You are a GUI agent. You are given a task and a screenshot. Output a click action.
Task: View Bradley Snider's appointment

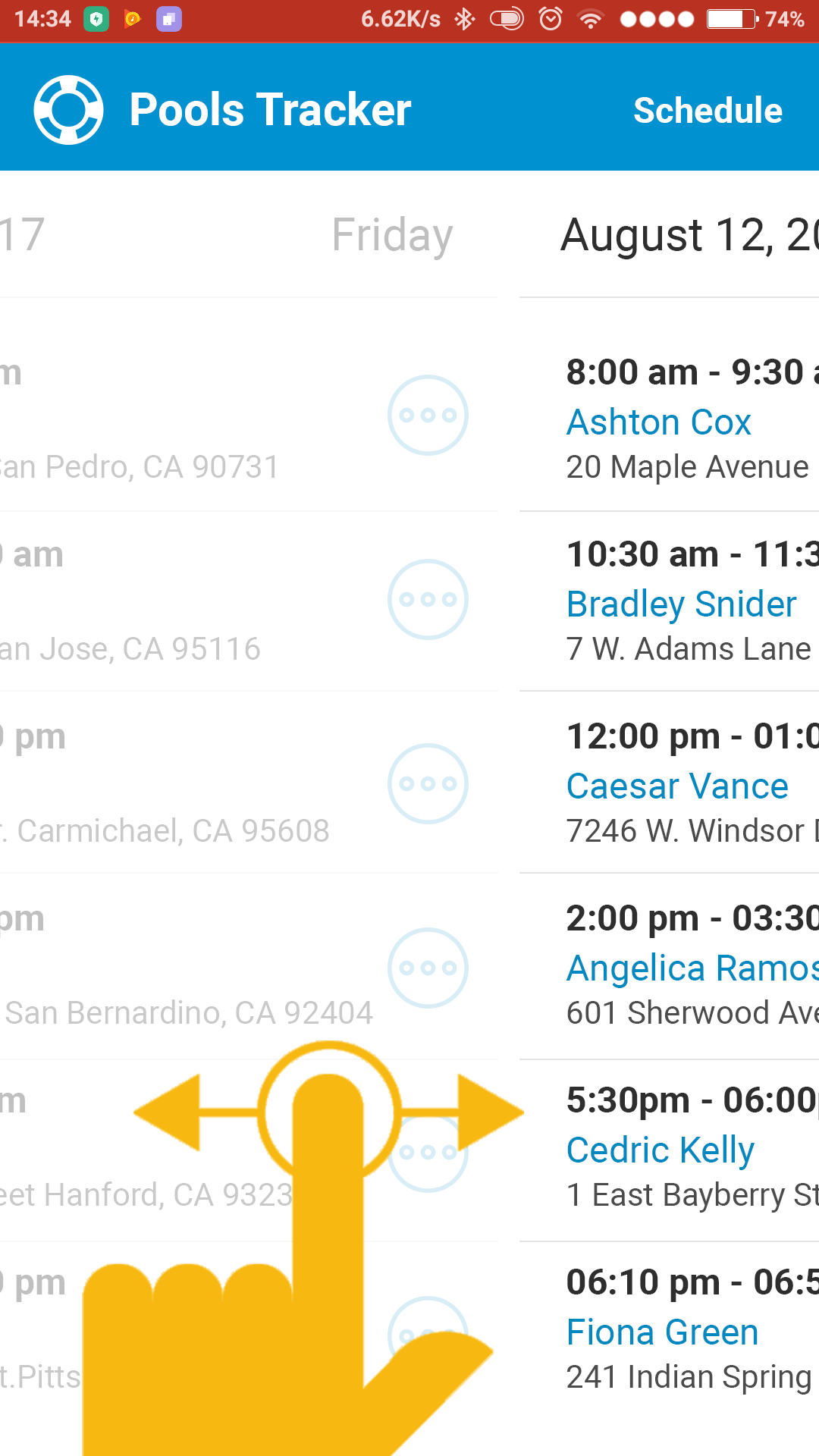click(x=681, y=604)
